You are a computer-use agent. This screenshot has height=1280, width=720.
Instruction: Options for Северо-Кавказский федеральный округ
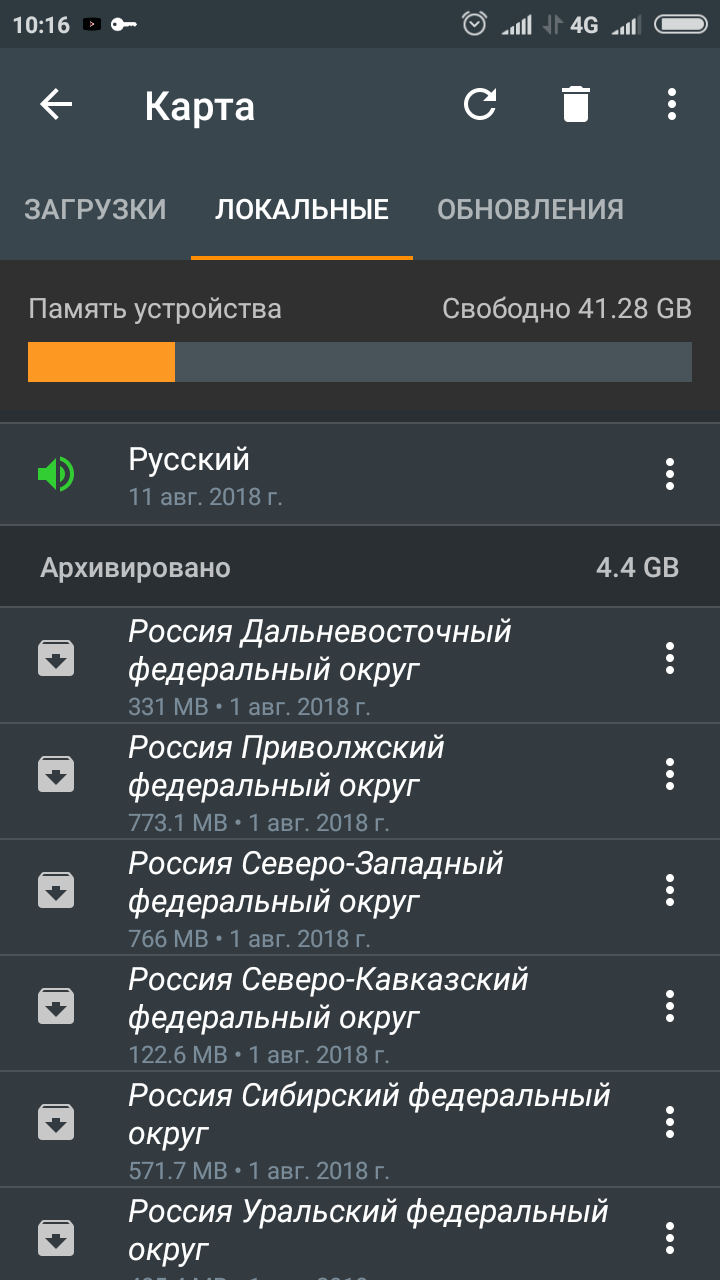click(670, 1006)
